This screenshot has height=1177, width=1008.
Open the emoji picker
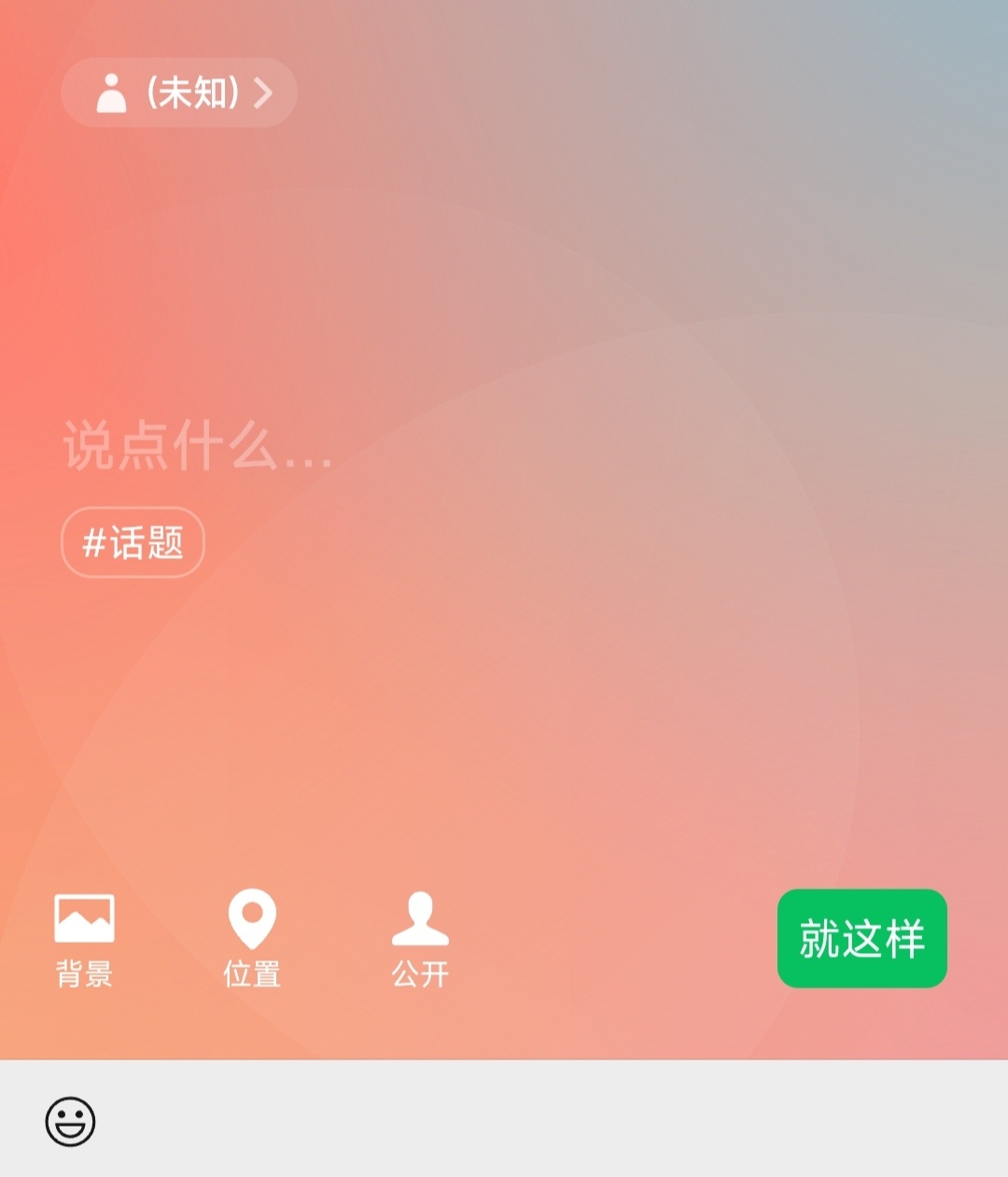71,1120
